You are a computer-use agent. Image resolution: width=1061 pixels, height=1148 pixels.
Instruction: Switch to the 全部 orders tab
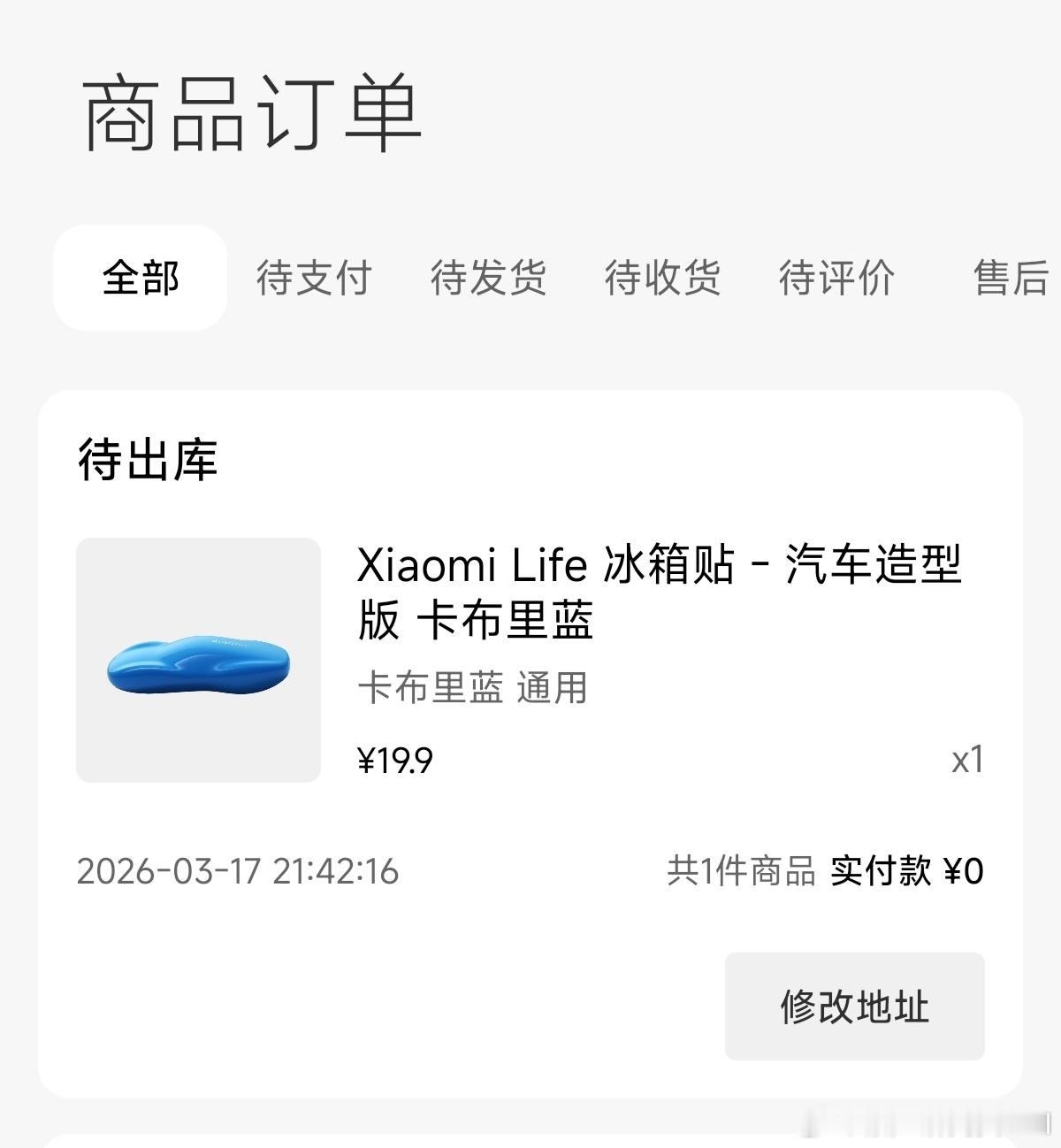(x=140, y=279)
